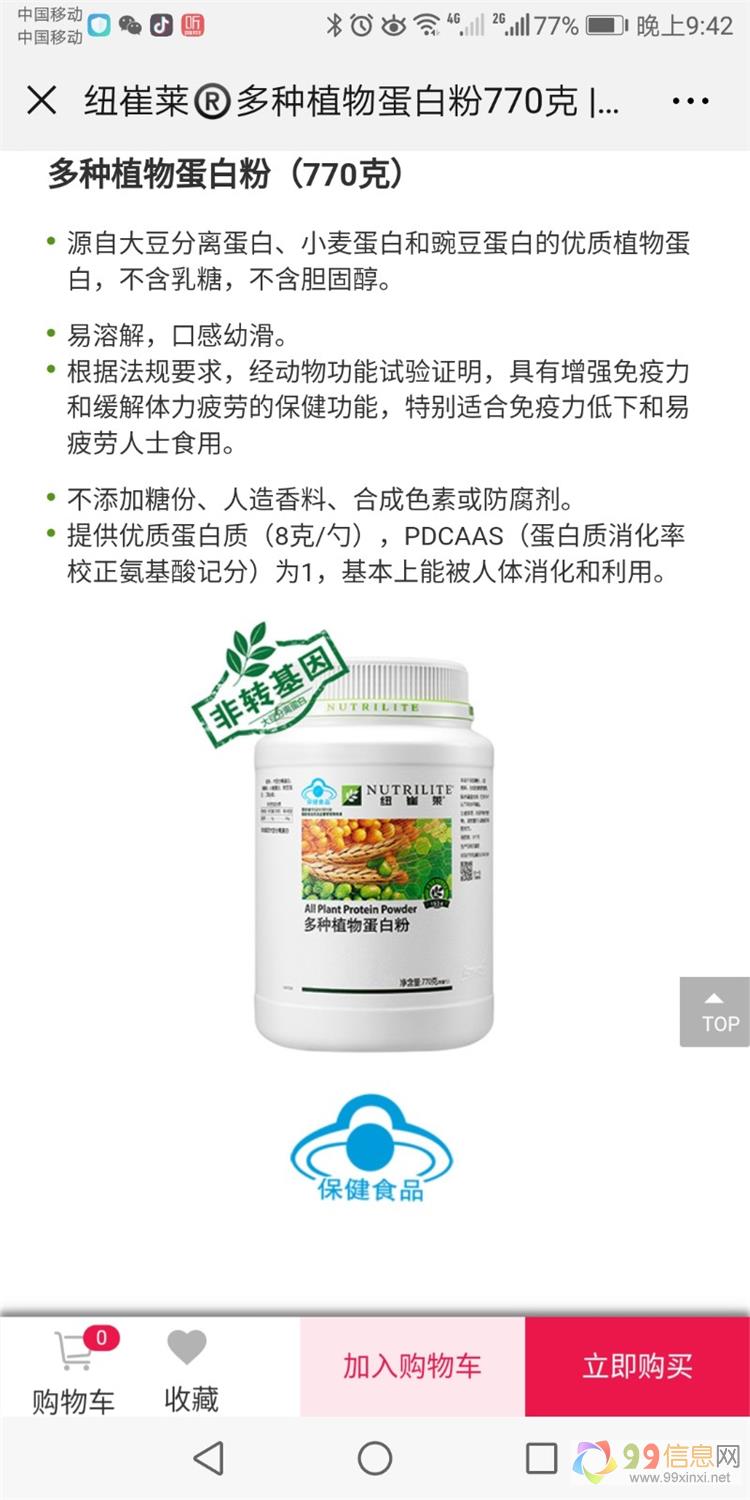The height and width of the screenshot is (1500, 750).
Task: Buy now with 立即购买
Action: coord(637,1367)
